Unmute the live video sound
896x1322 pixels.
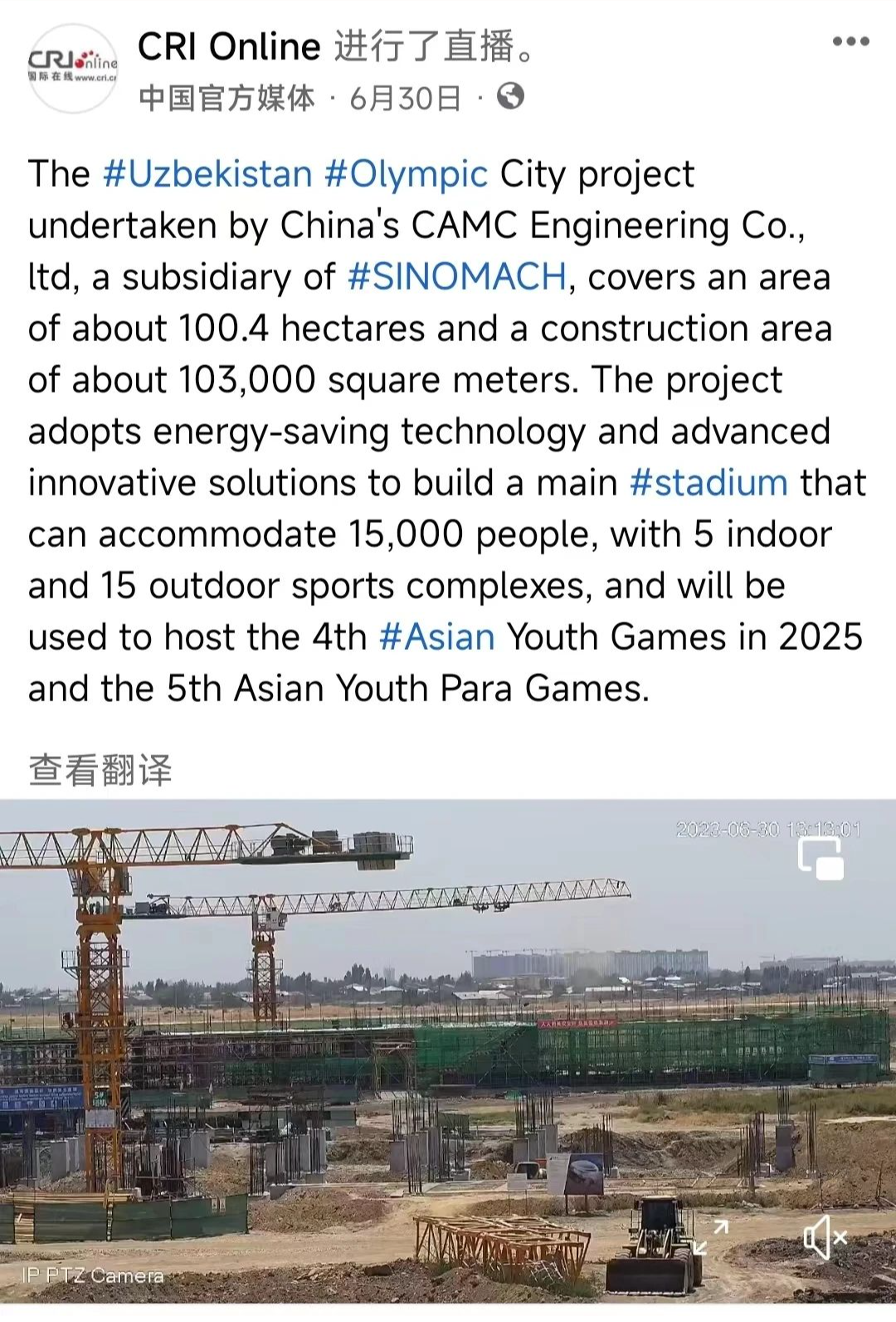[825, 1238]
